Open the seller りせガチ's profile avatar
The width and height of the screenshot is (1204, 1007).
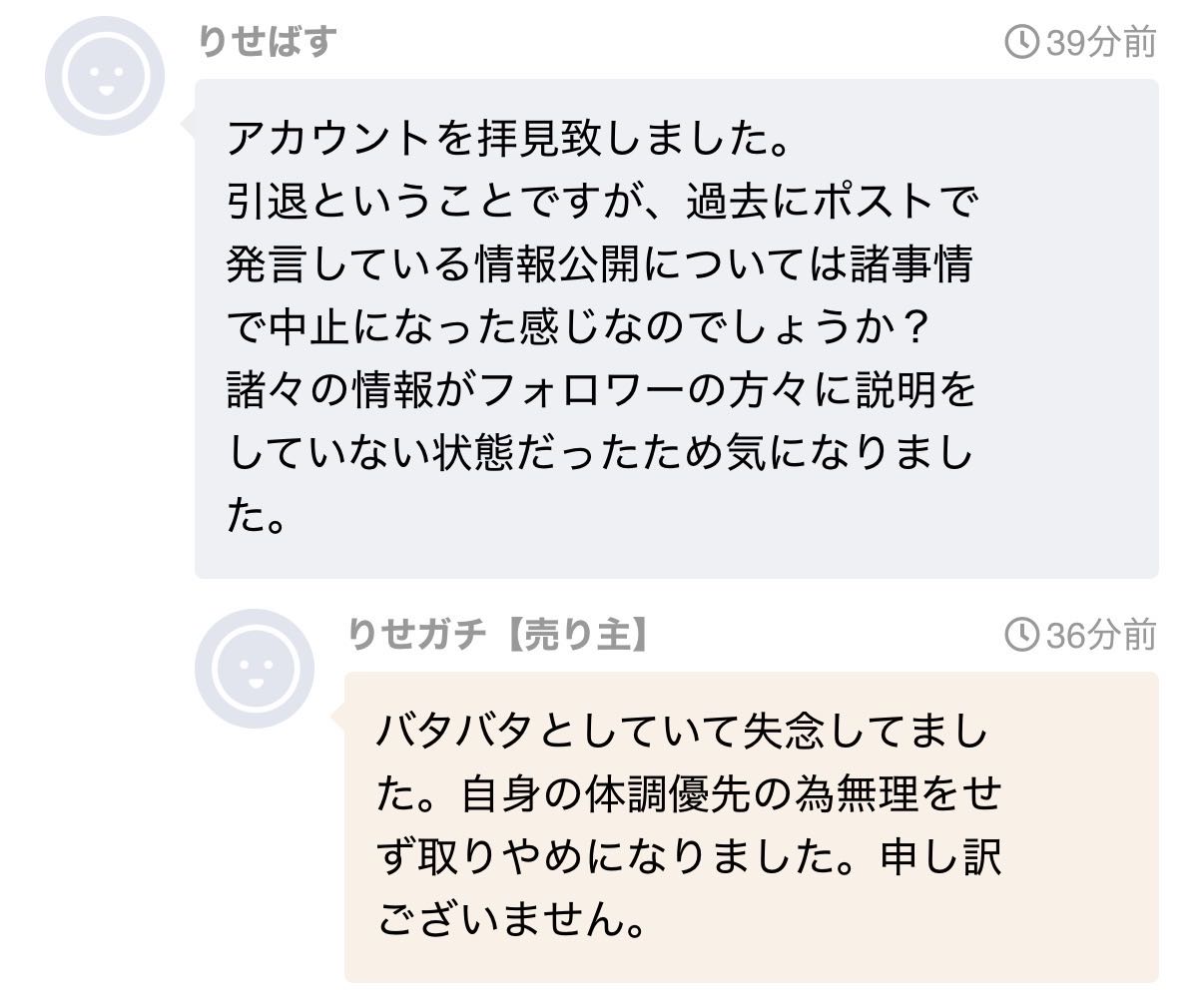click(x=254, y=669)
